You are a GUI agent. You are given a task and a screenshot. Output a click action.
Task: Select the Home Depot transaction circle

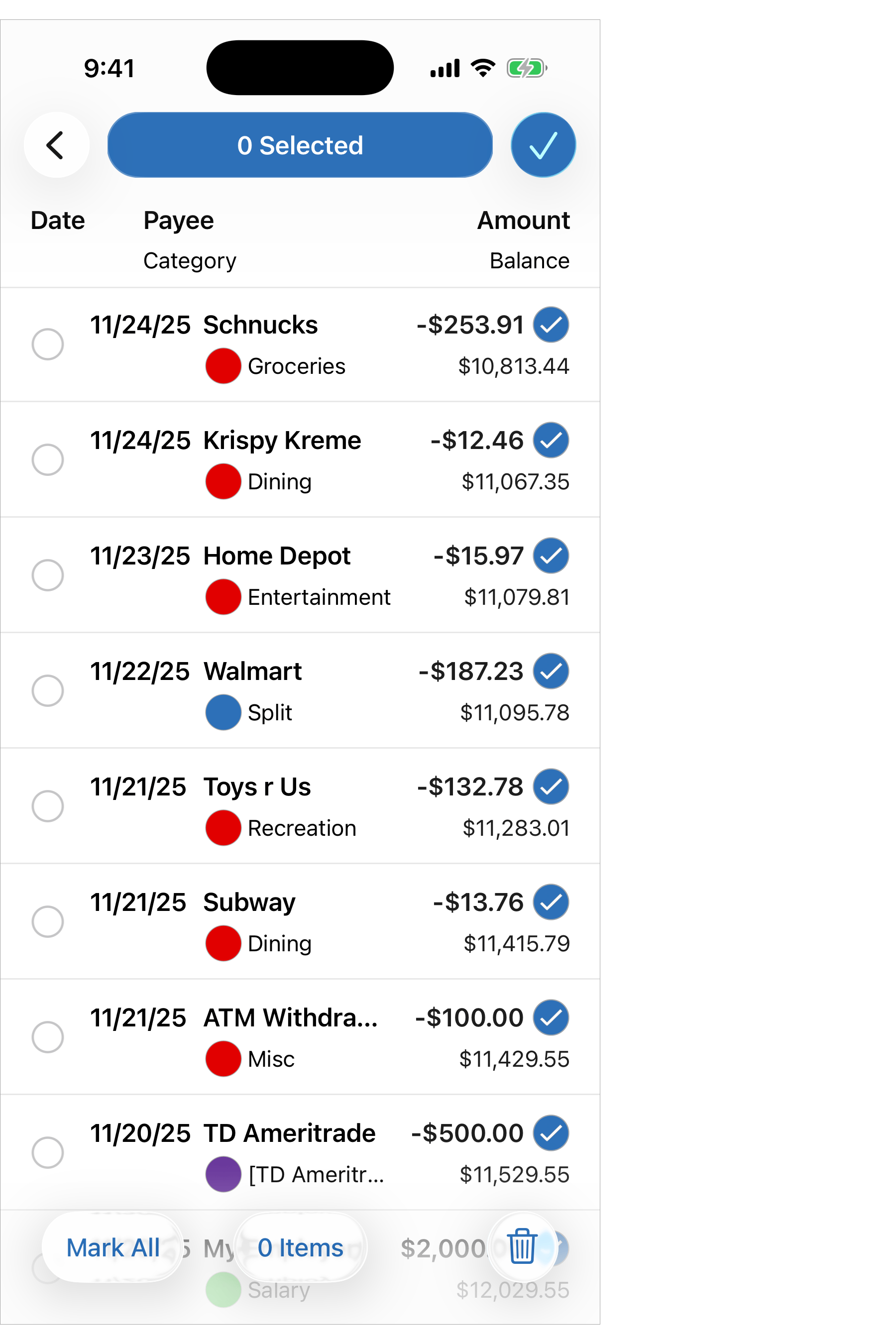pyautogui.click(x=48, y=575)
